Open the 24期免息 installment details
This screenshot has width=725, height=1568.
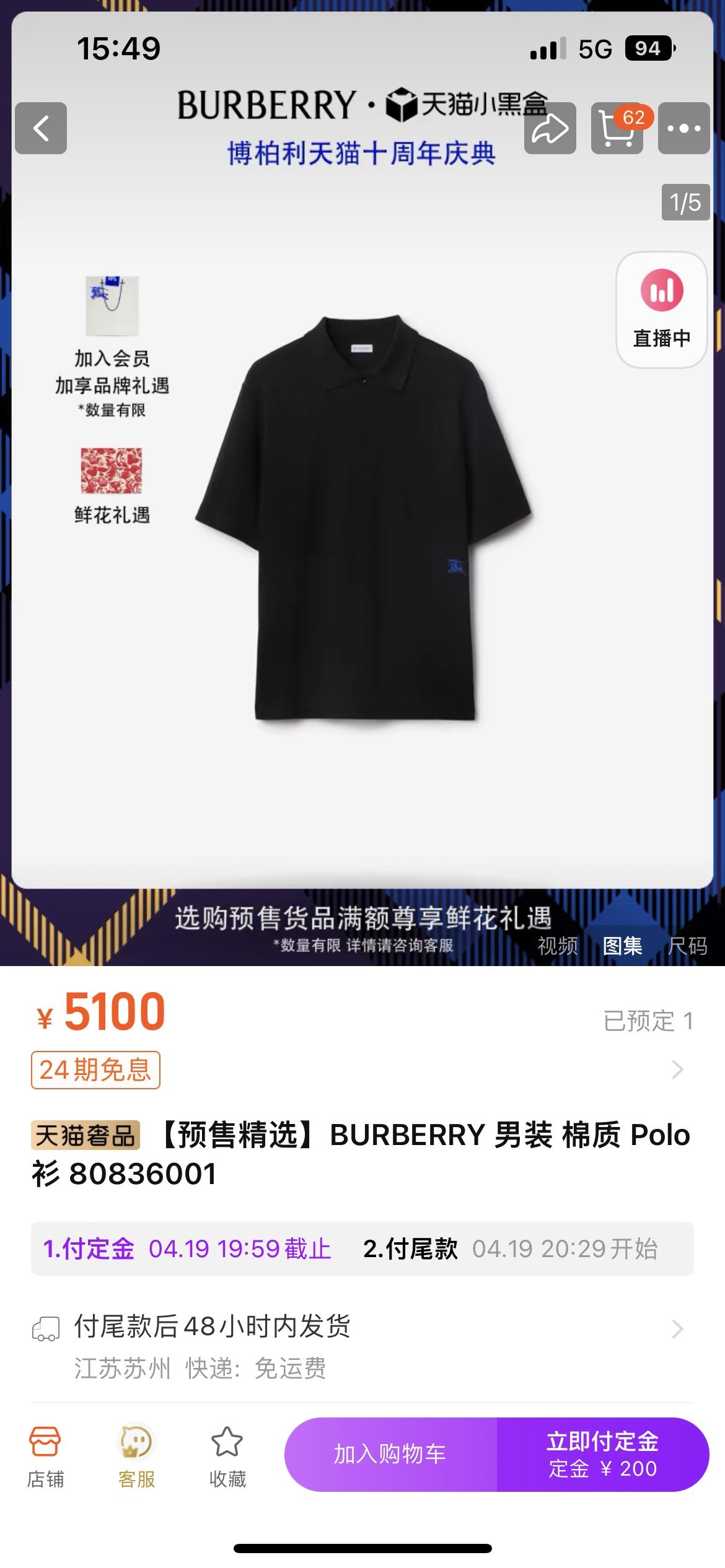95,1069
